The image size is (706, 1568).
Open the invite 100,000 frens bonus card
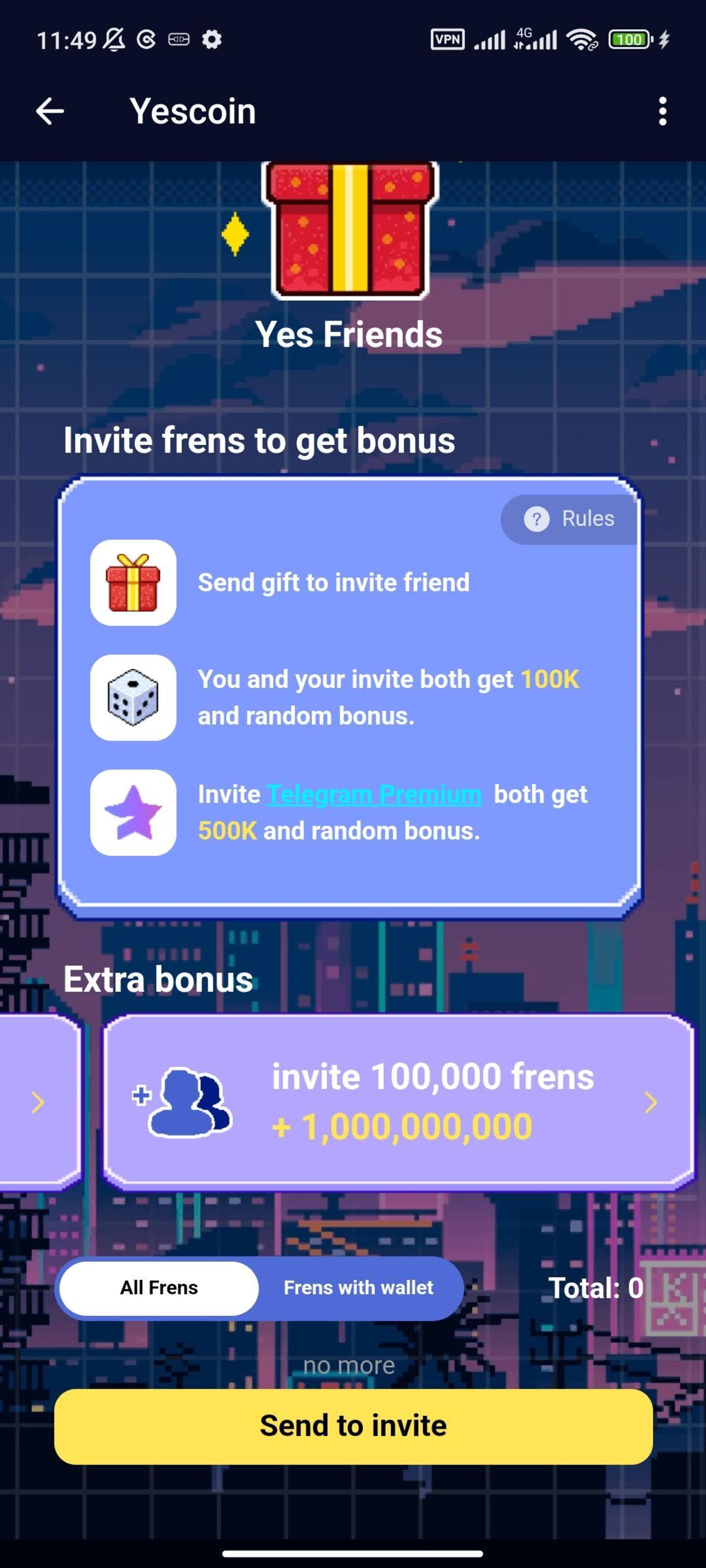pyautogui.click(x=399, y=1102)
